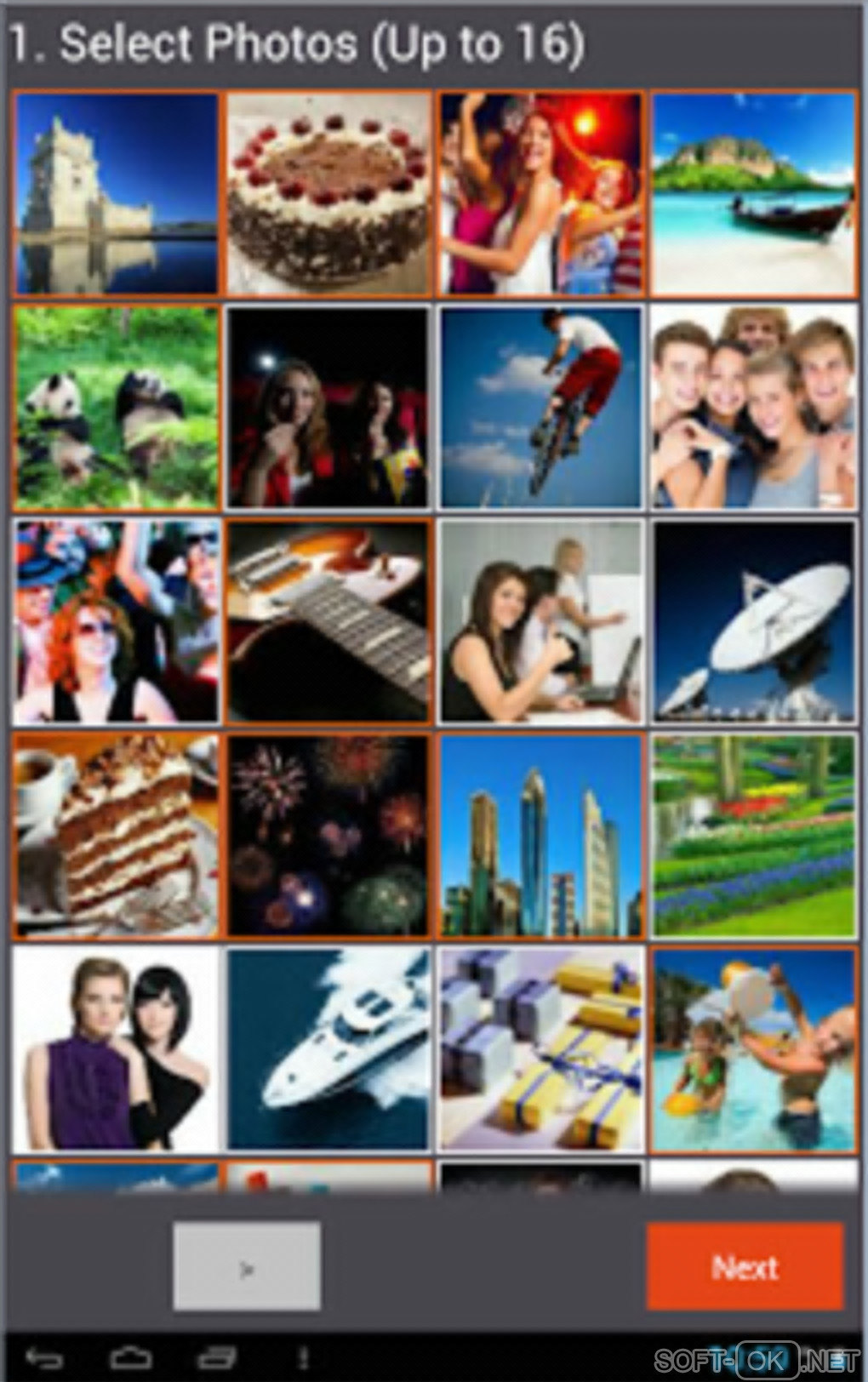Pick the flower garden photo
The image size is (868, 1382).
pyautogui.click(x=754, y=837)
